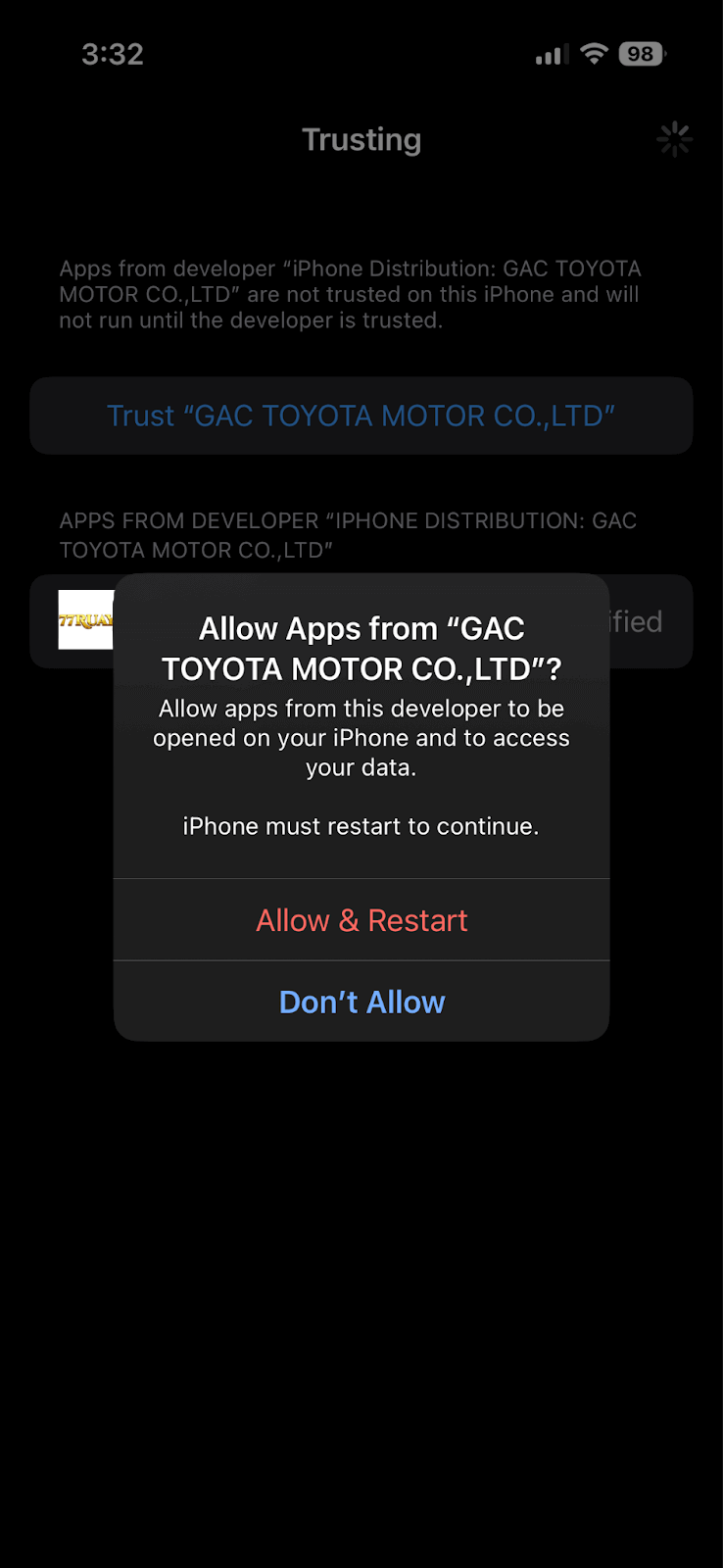Tap the dimmed area outside the dialog
723x1568 pixels.
pos(361,1274)
